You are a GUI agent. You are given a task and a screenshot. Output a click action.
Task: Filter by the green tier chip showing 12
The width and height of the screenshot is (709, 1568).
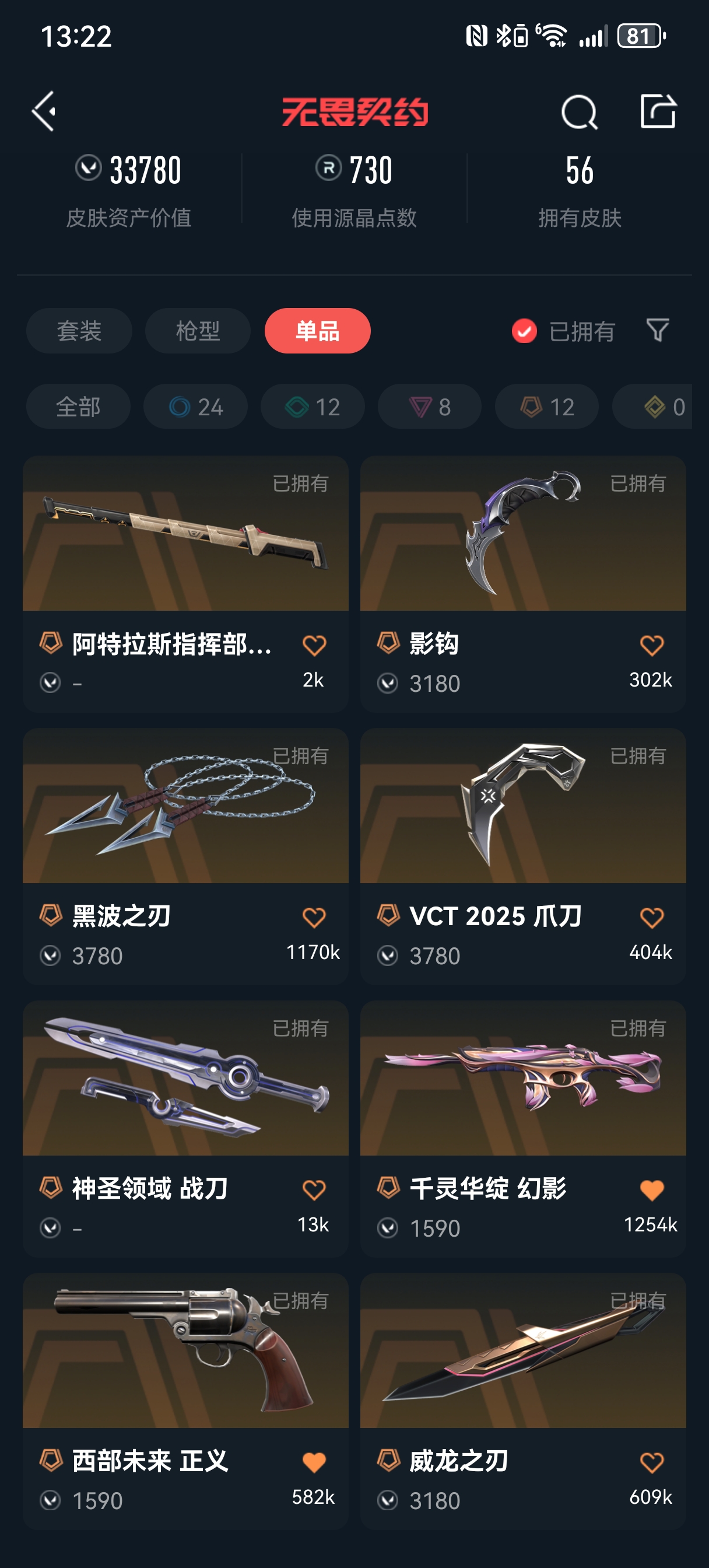312,407
